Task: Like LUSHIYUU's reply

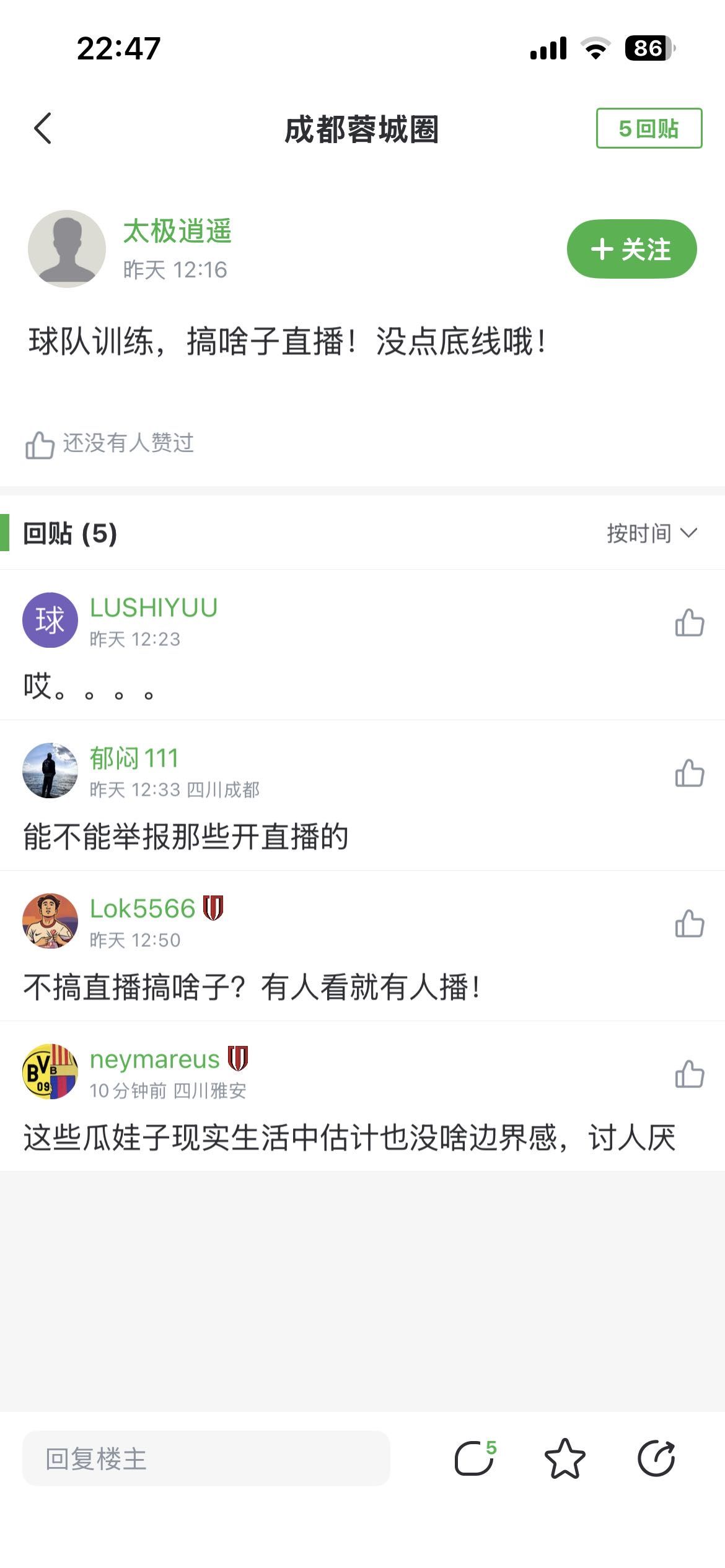Action: click(689, 623)
